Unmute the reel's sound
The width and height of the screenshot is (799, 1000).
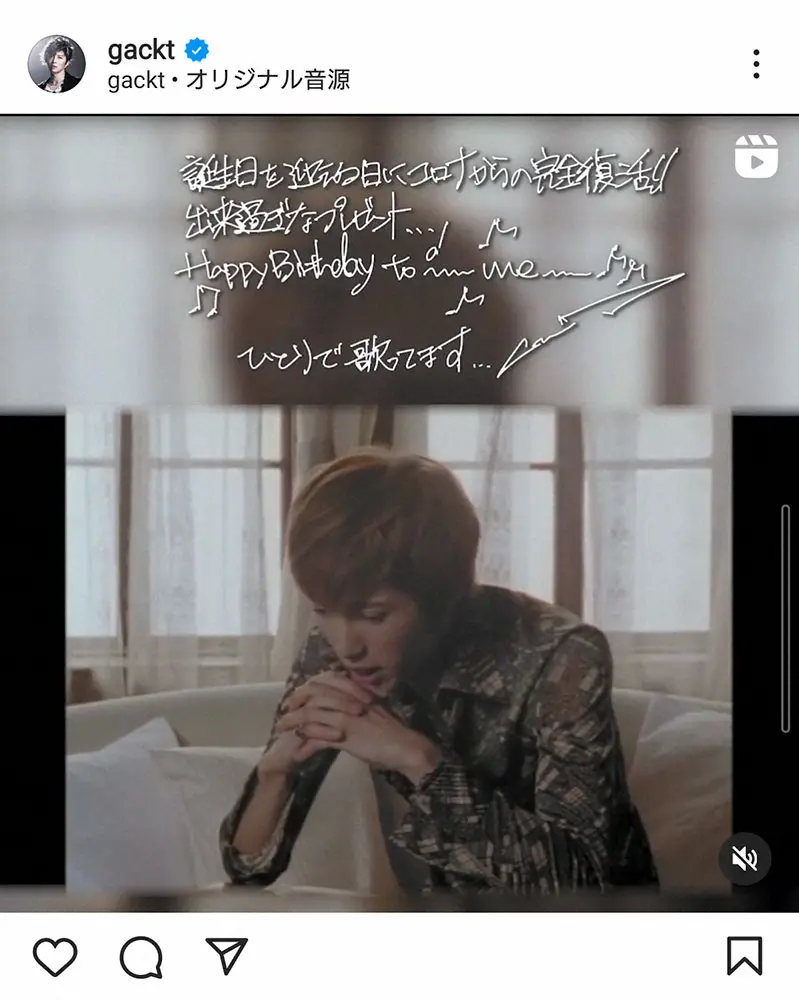(745, 859)
